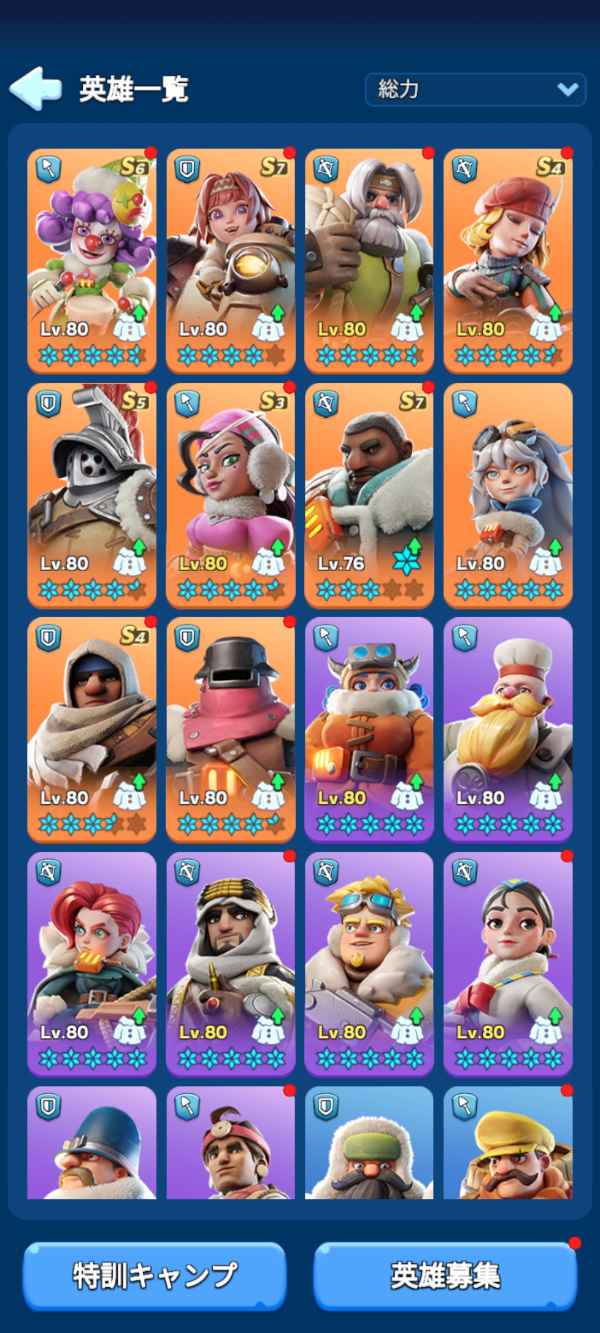
Task: Select the horned viking helmet hero card
Action: pos(369,730)
